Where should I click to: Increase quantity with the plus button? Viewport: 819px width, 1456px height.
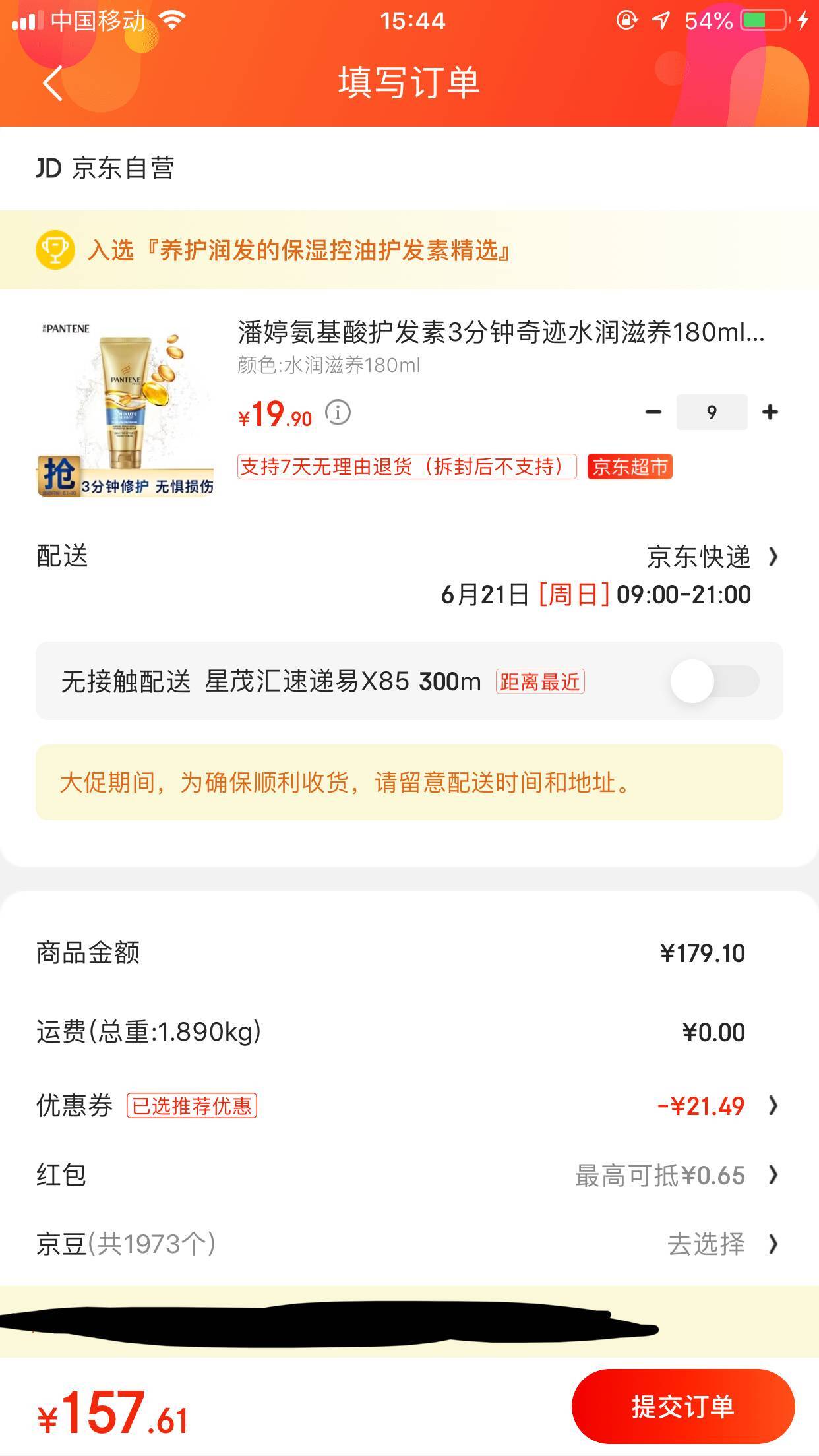[x=770, y=413]
